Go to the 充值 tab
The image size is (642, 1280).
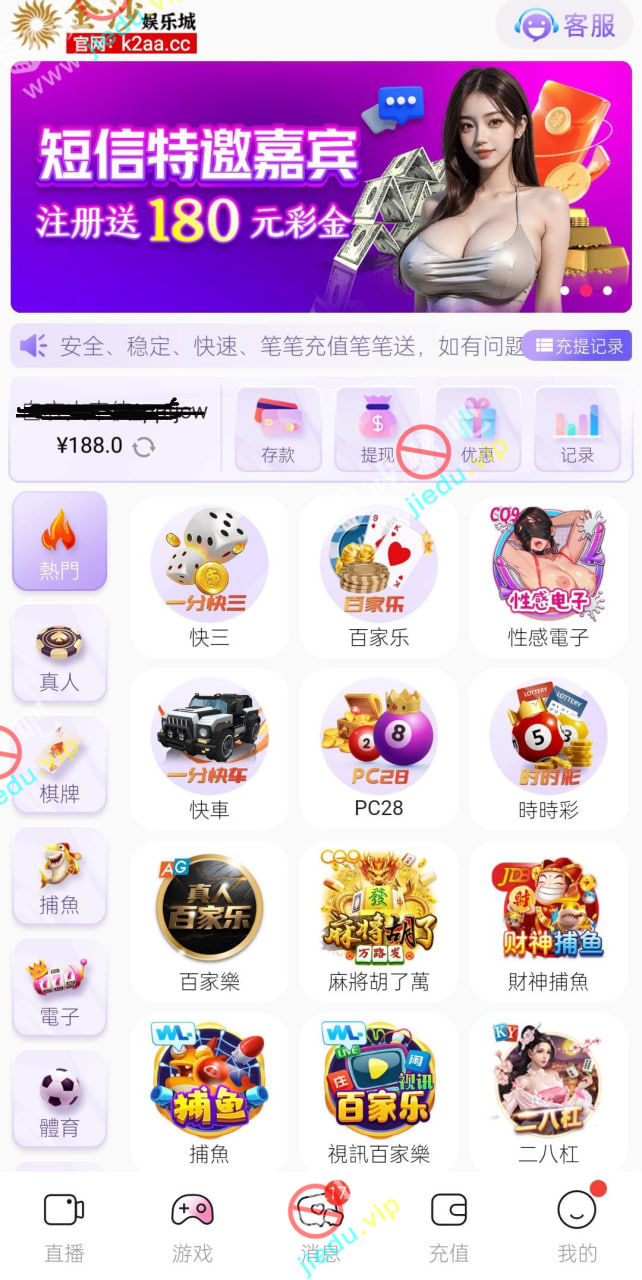pyautogui.click(x=449, y=1225)
